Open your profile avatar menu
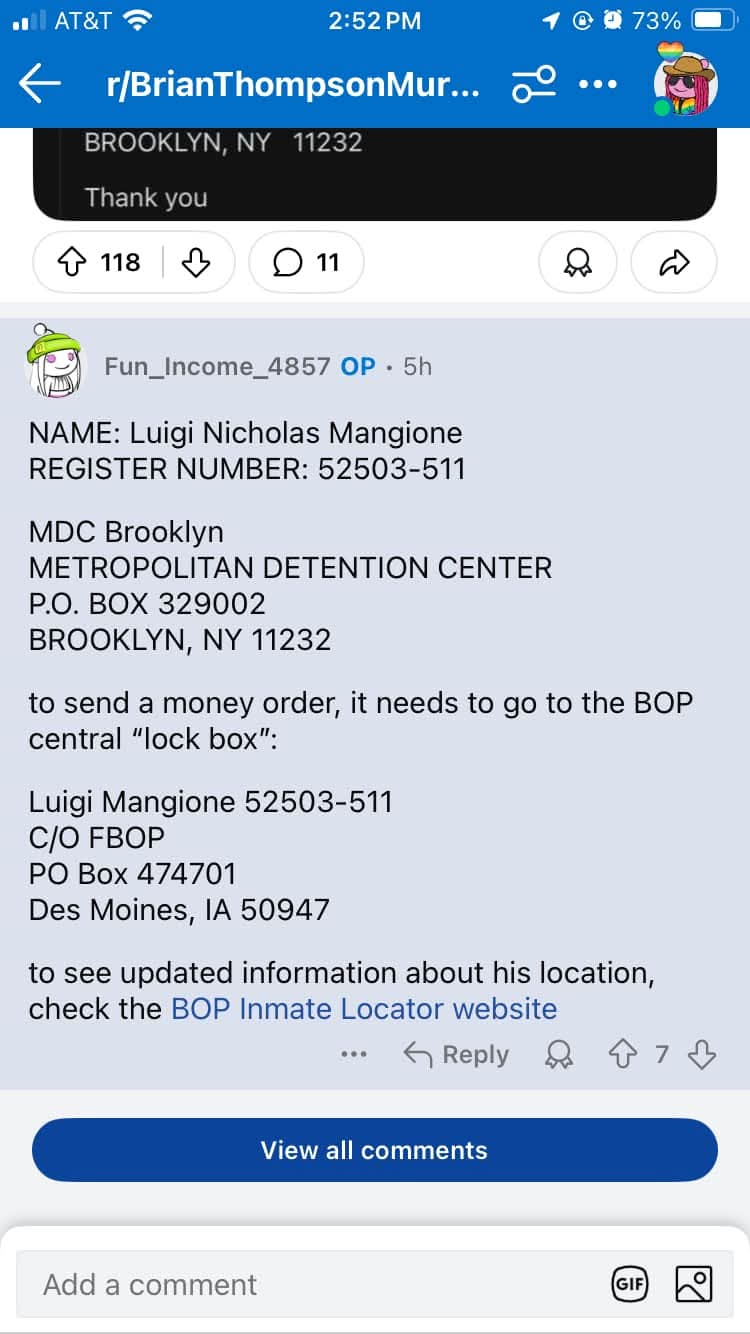Image resolution: width=750 pixels, height=1334 pixels. pos(685,80)
